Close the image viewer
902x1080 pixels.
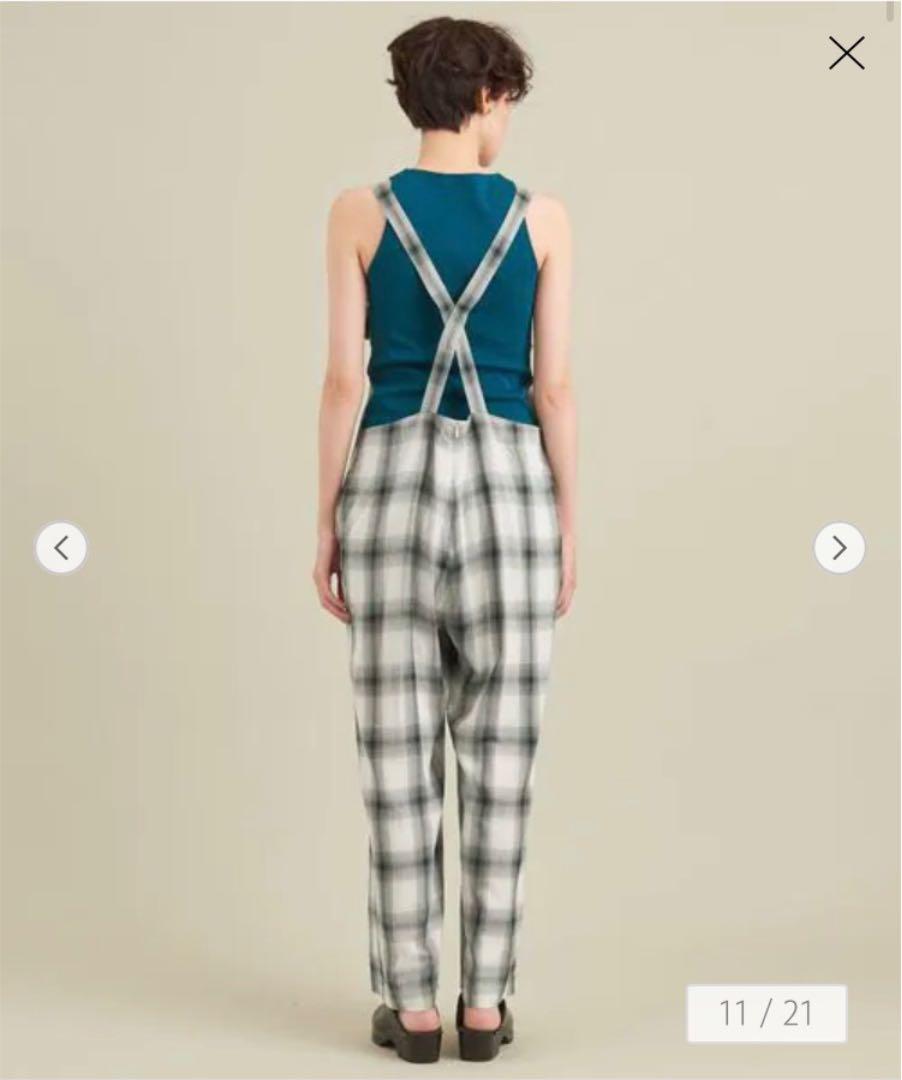pyautogui.click(x=846, y=53)
